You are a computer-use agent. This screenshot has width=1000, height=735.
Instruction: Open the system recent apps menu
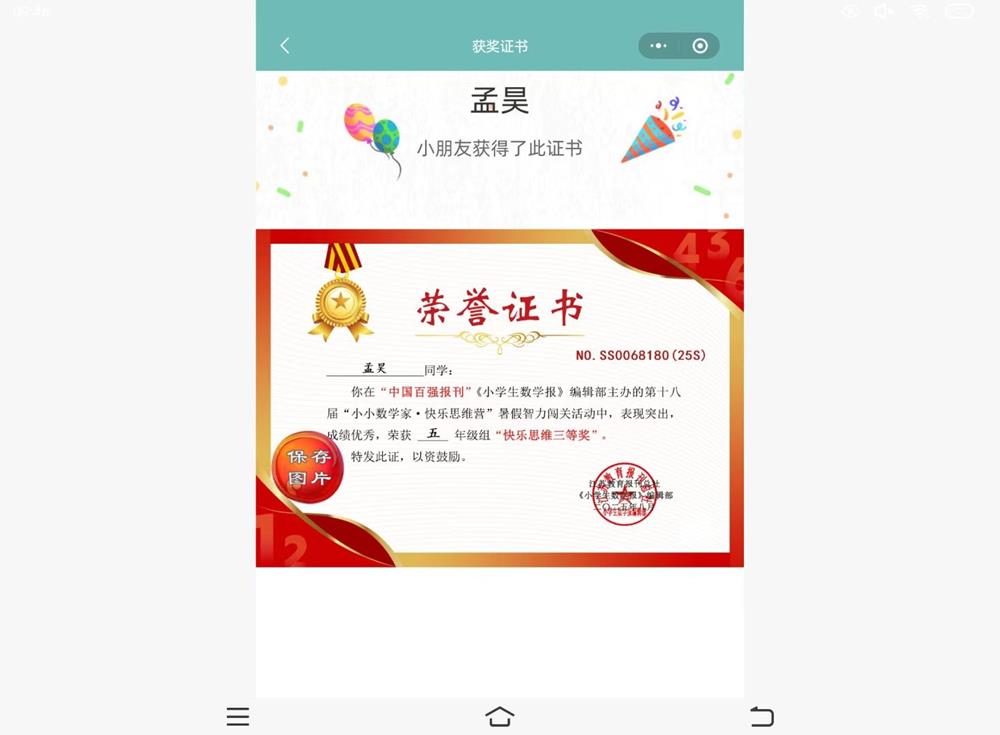(237, 716)
